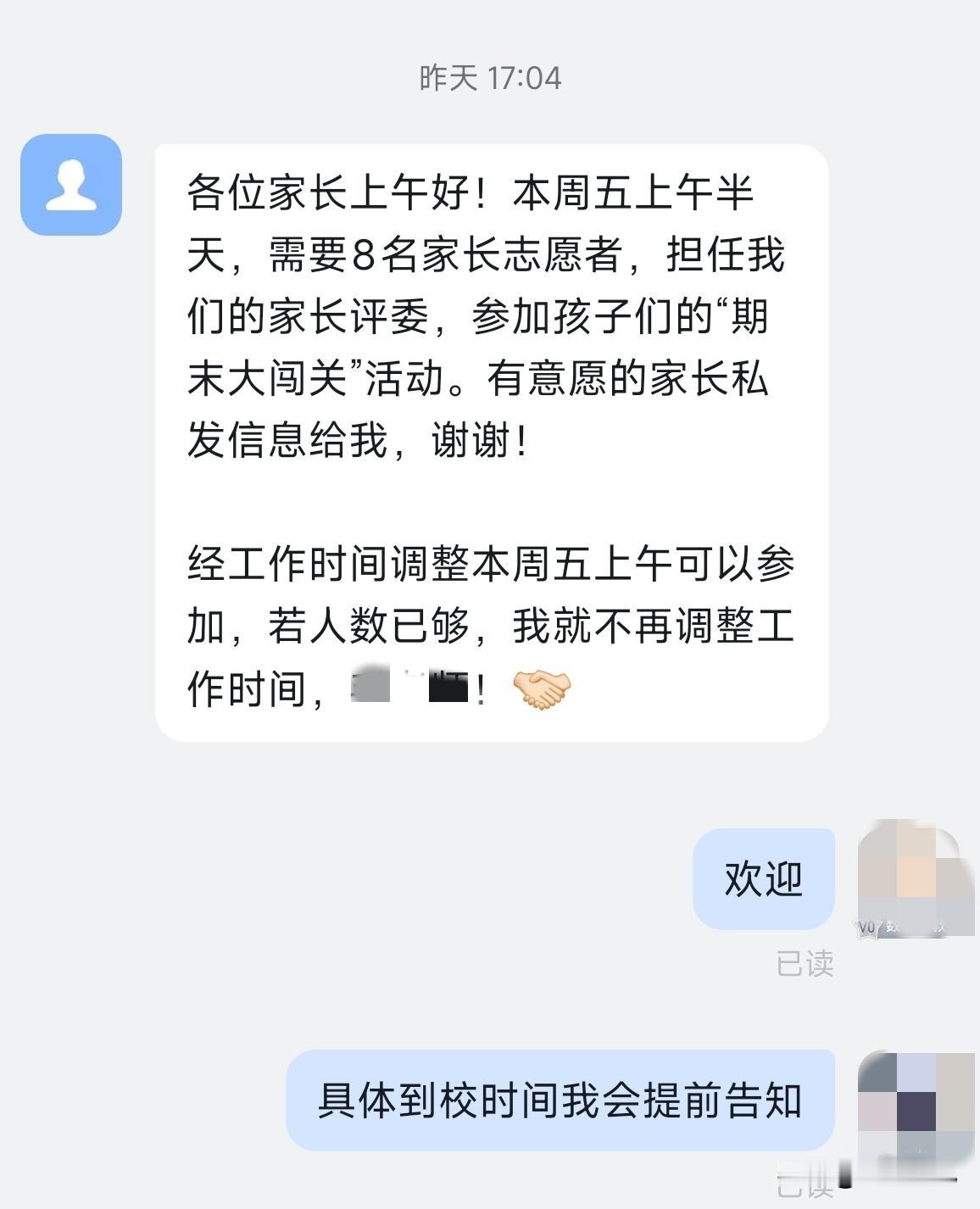Image resolution: width=980 pixels, height=1209 pixels.
Task: Click the avatar beside the long announcement bubble
Action: point(70,187)
